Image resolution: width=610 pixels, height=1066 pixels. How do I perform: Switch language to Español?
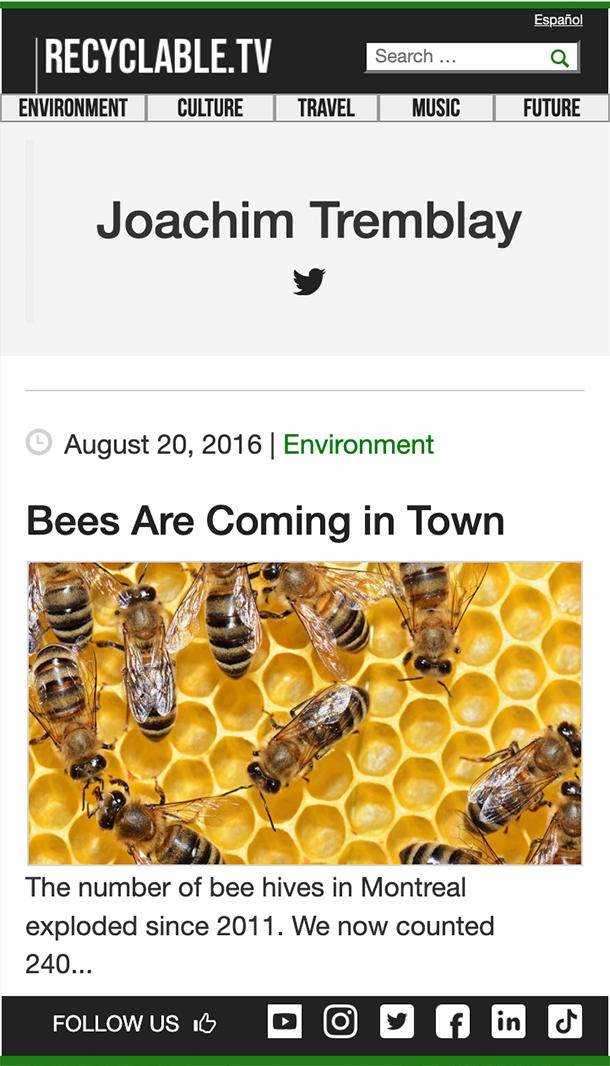point(558,20)
